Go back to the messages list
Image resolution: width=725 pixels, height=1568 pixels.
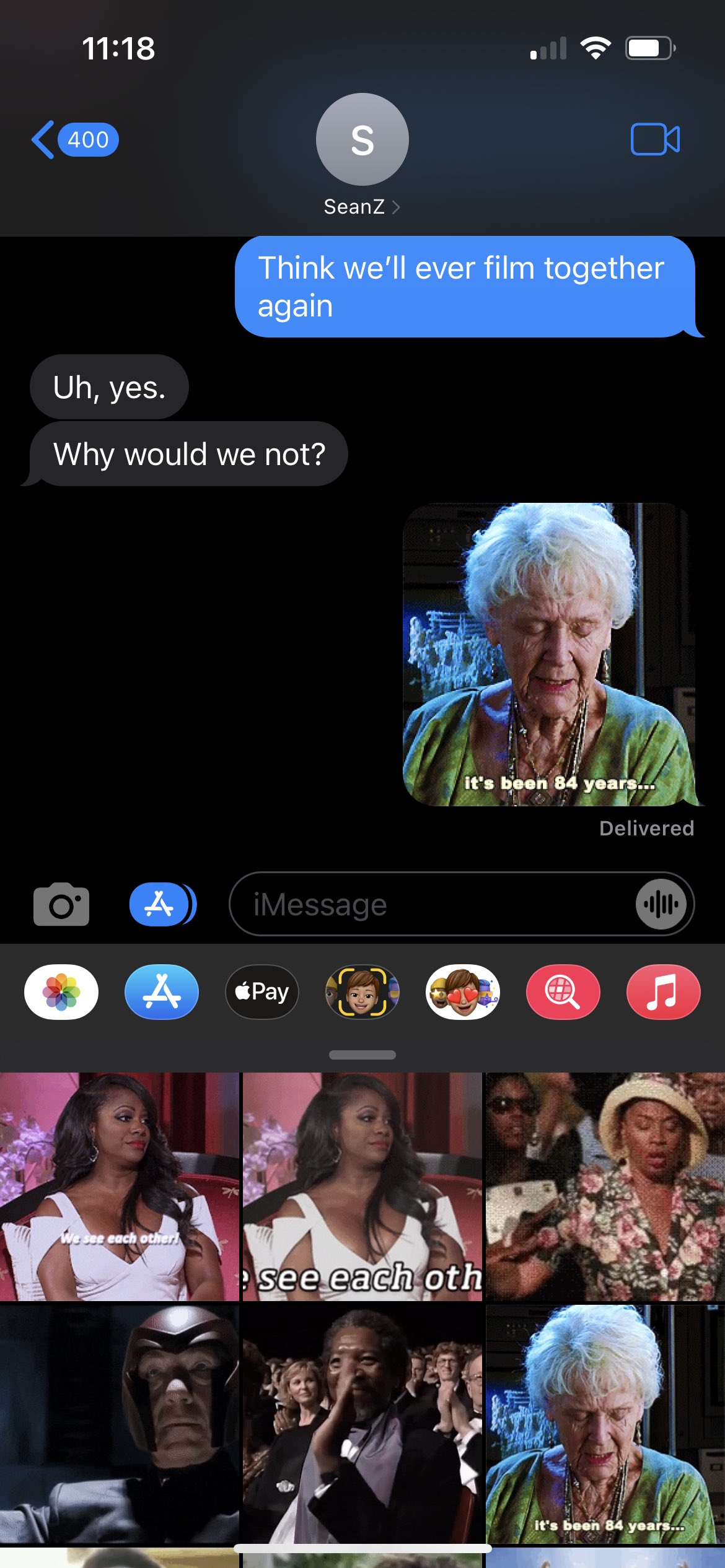pyautogui.click(x=74, y=140)
